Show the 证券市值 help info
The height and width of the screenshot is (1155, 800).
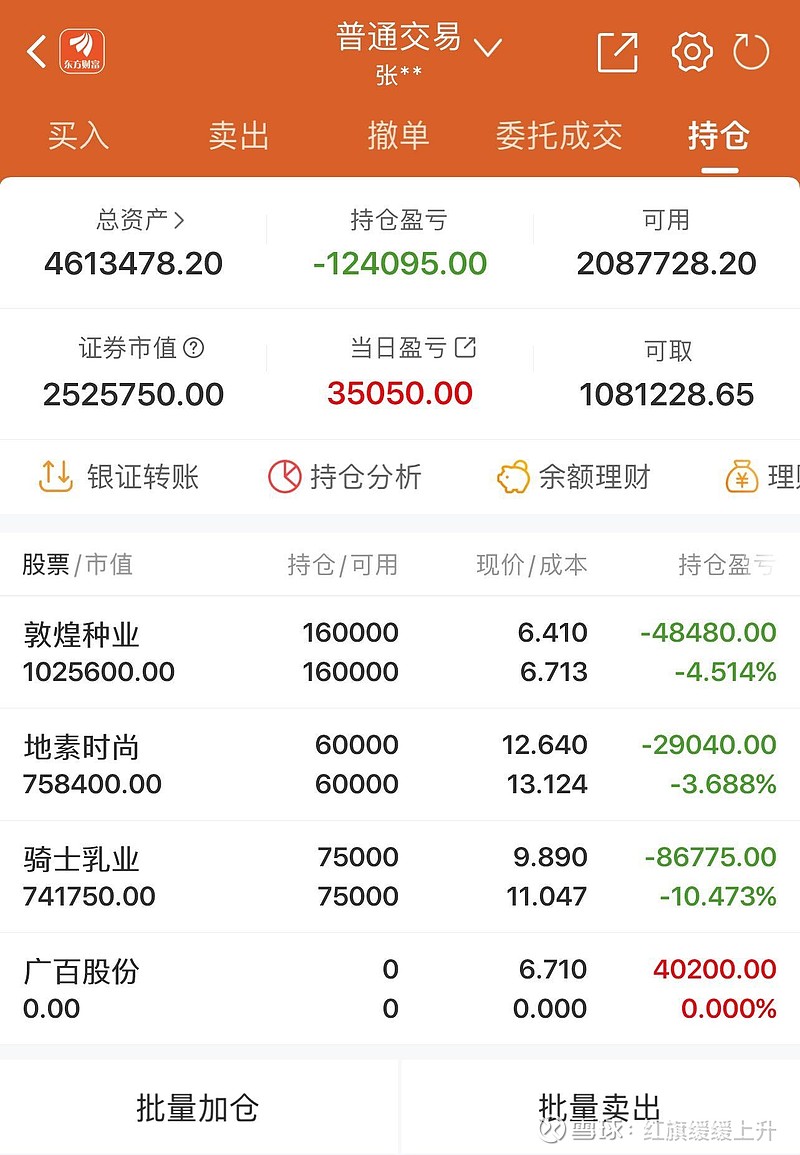195,348
